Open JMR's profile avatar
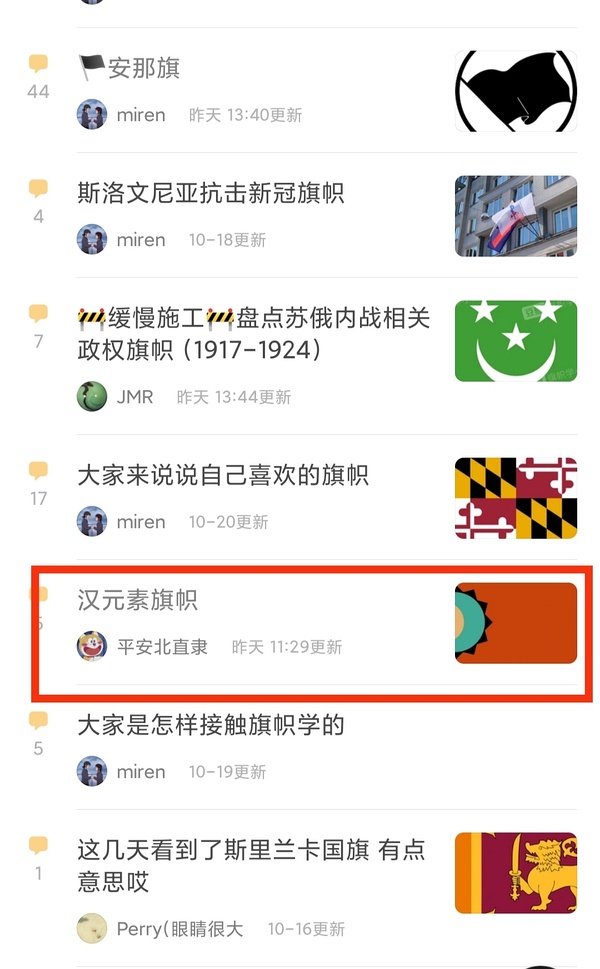600x969 pixels. pyautogui.click(x=92, y=397)
